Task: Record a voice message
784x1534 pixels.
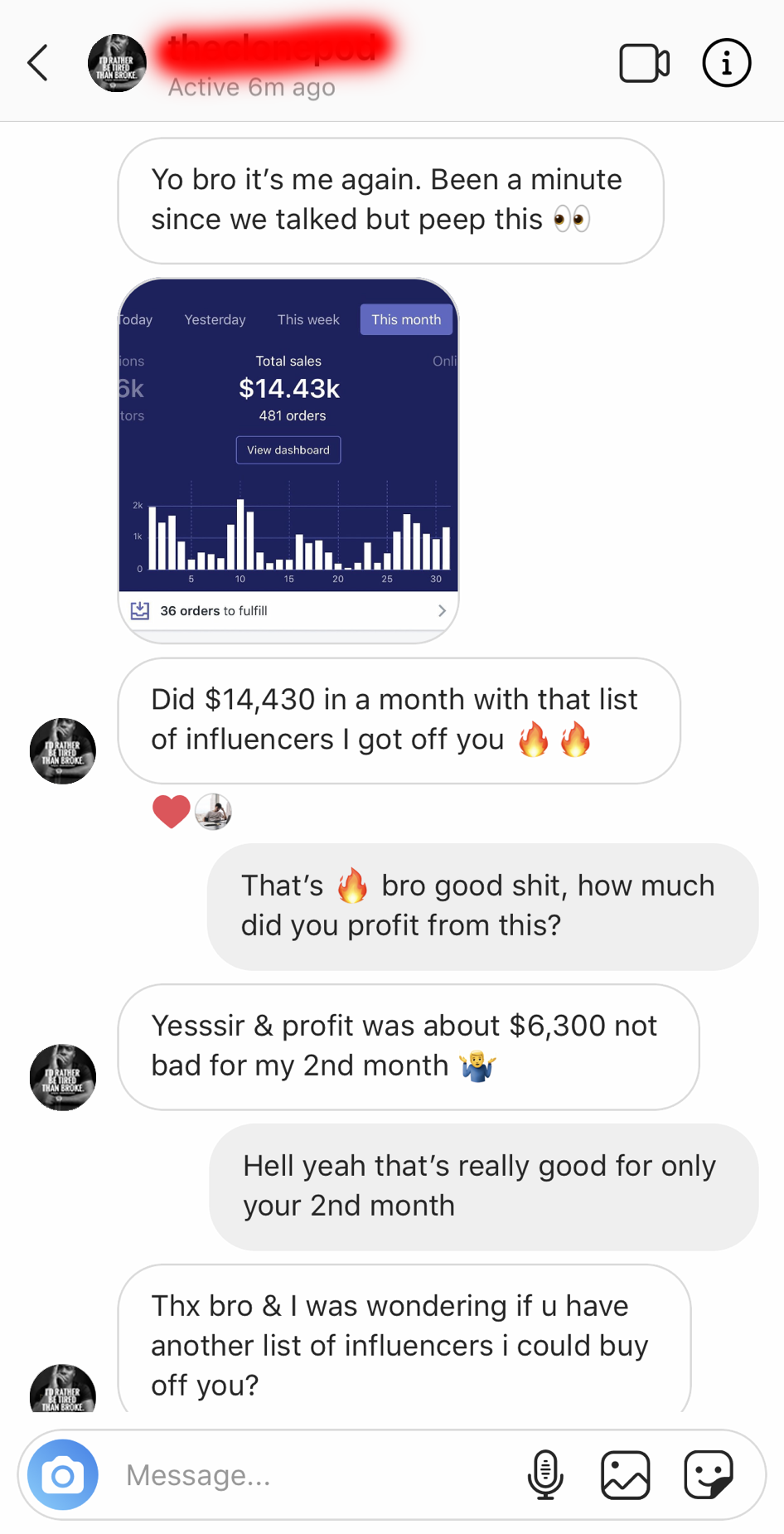Action: 545,1475
